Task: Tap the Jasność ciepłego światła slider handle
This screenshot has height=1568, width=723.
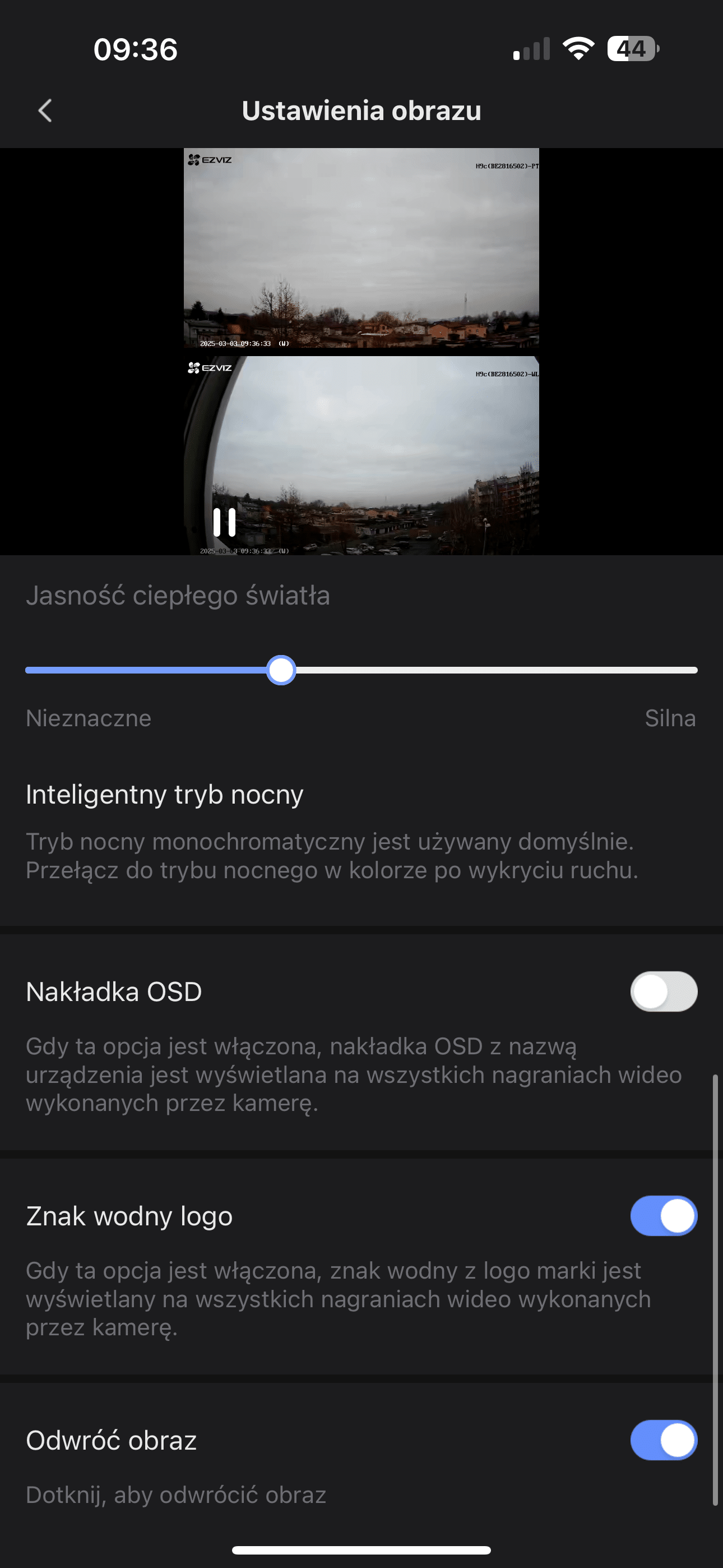Action: click(281, 670)
